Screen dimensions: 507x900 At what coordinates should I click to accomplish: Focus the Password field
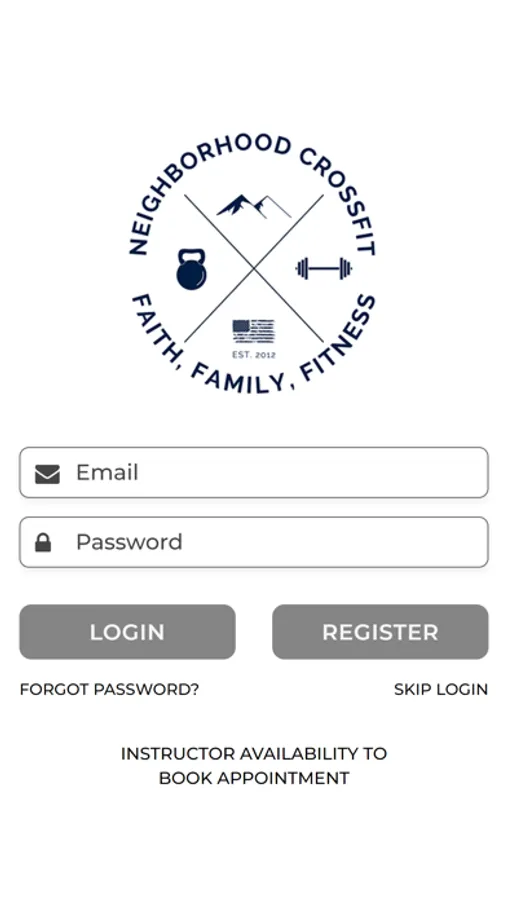click(x=254, y=542)
